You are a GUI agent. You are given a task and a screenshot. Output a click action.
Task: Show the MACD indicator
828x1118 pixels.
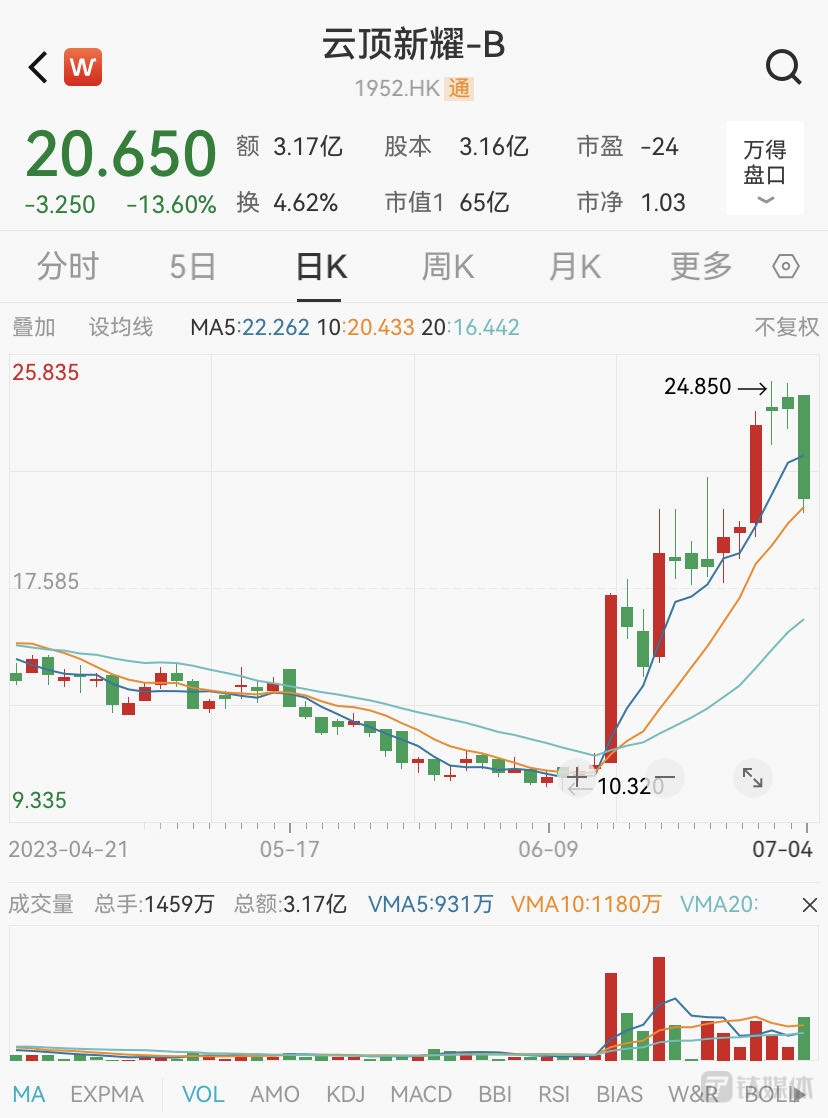(x=421, y=1094)
